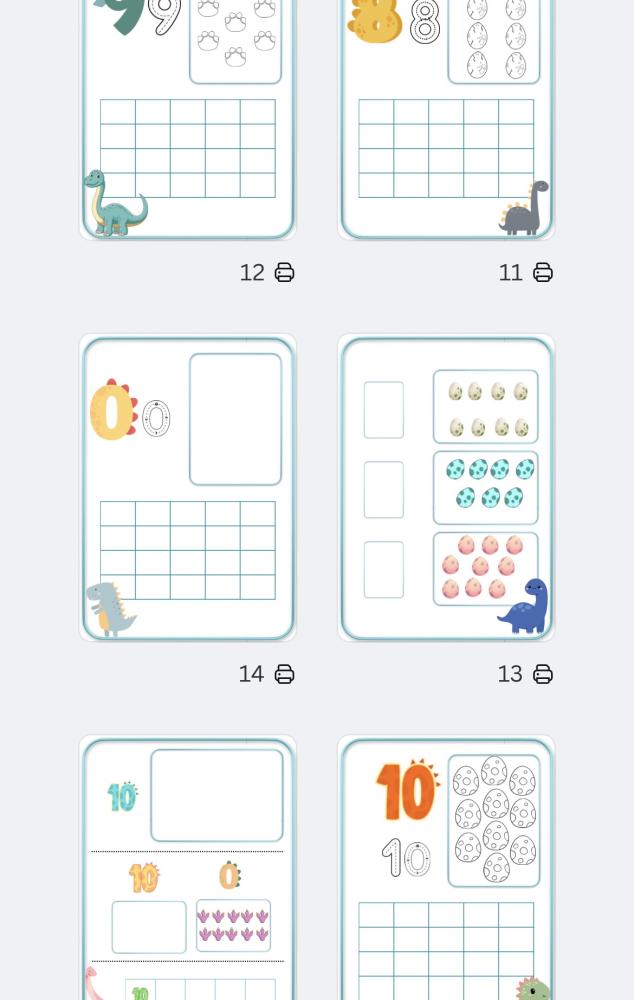Tap the print icon next to 12
The height and width of the screenshot is (1000, 634).
point(285,273)
